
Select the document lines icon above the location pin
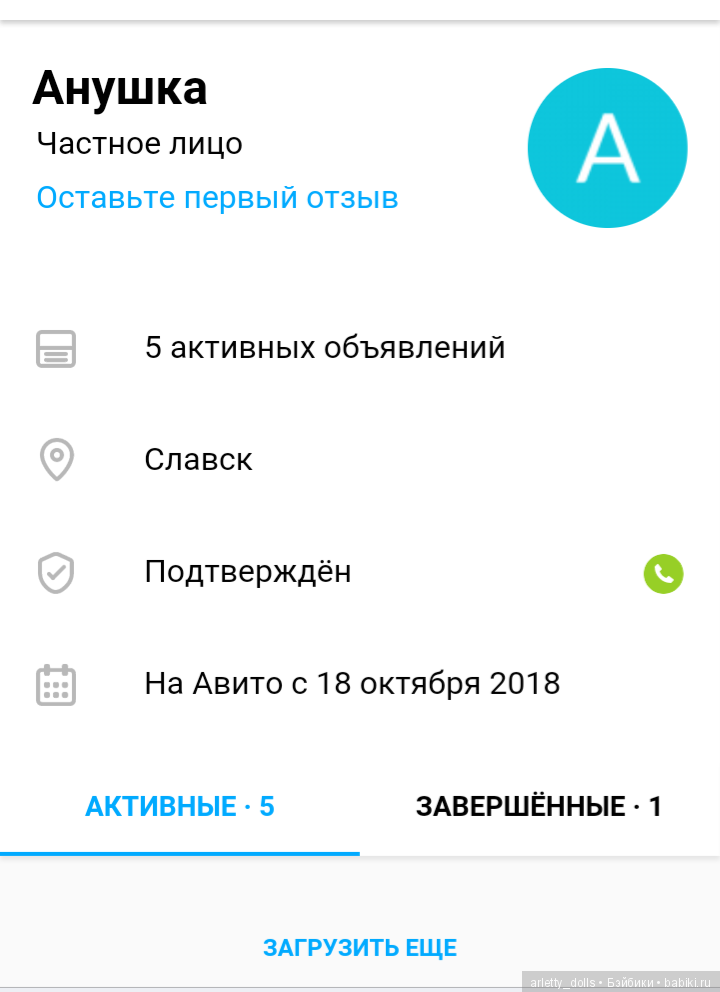click(56, 349)
